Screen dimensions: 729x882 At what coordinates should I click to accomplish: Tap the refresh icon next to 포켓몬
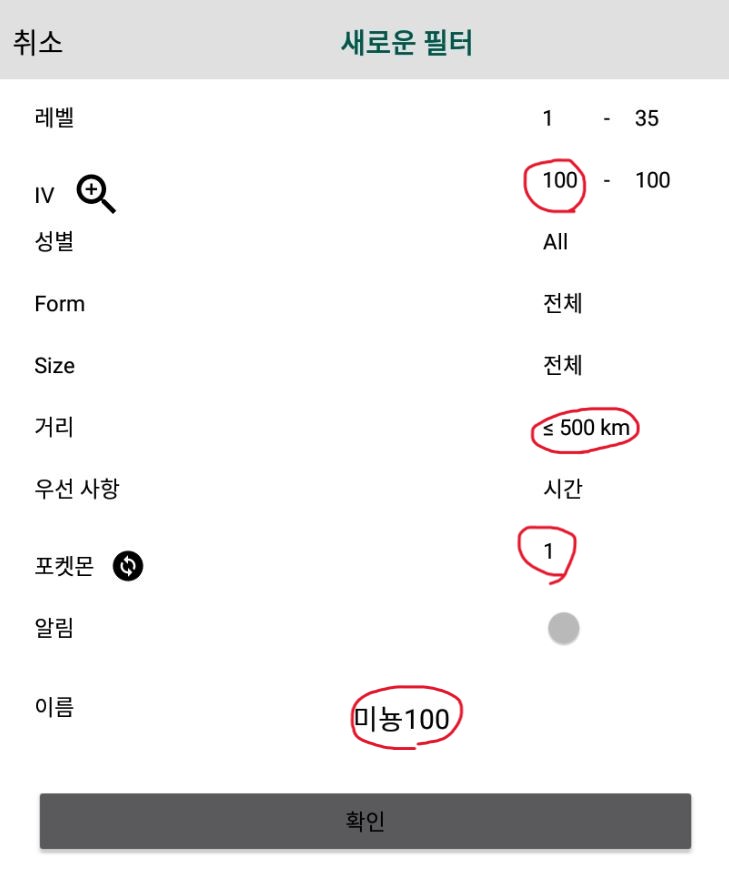point(128,567)
